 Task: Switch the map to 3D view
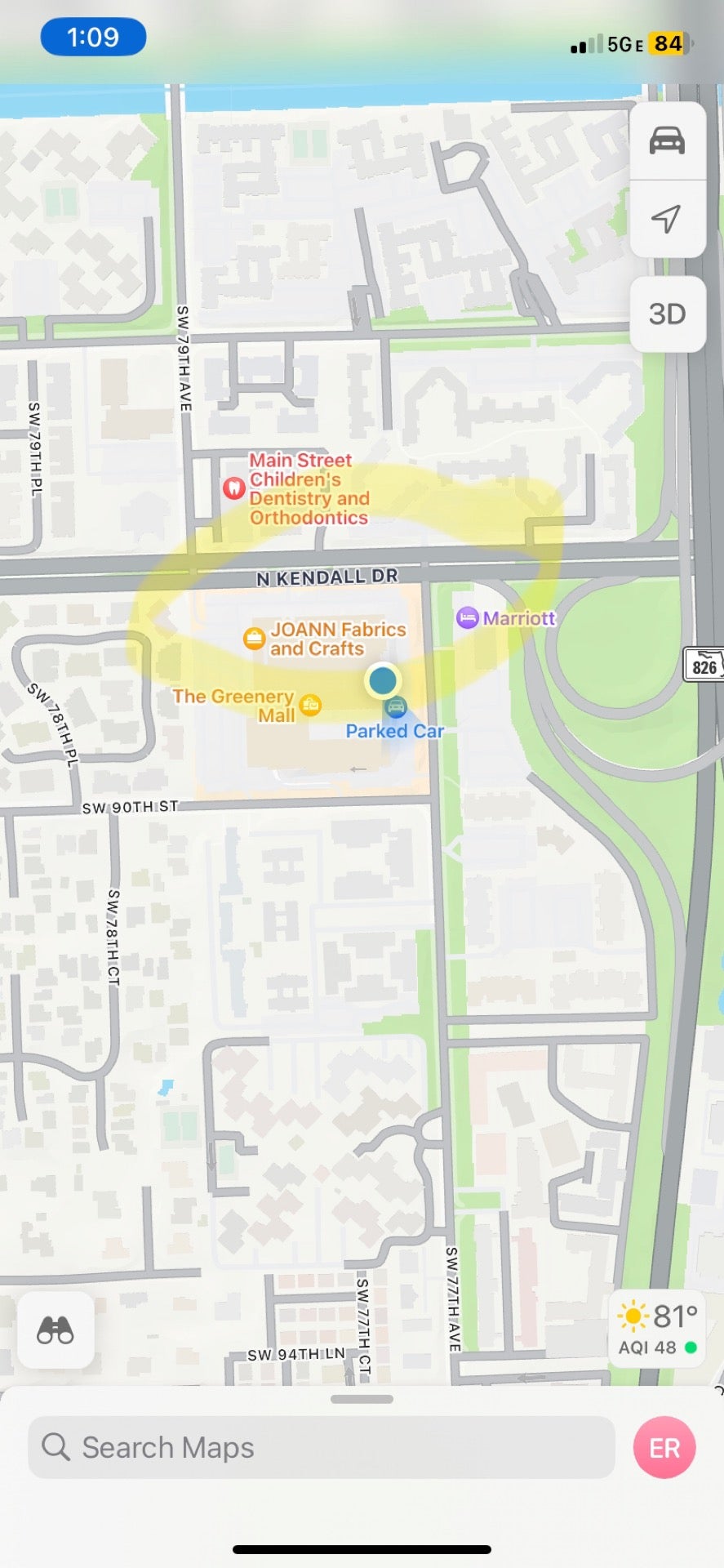click(x=667, y=314)
